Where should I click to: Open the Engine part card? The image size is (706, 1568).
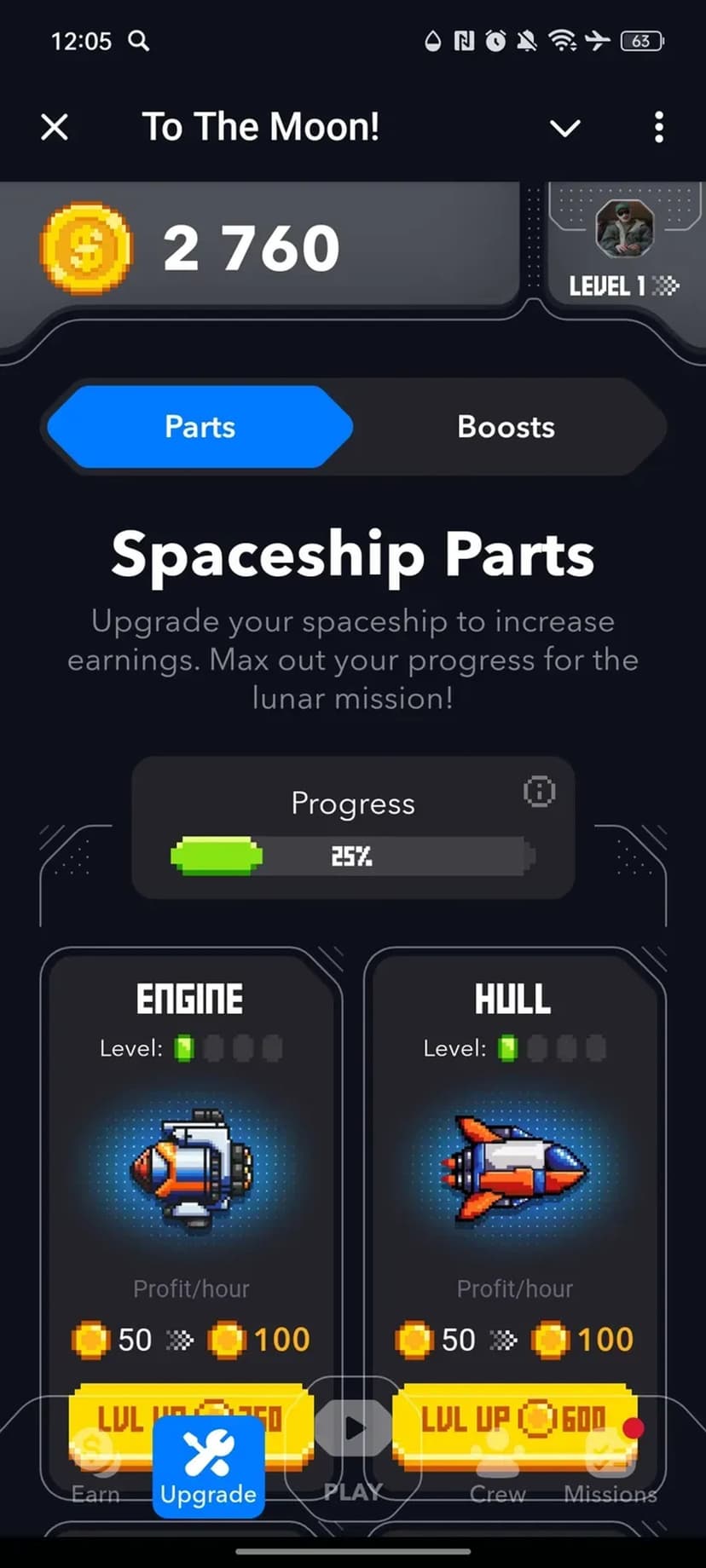[x=191, y=1167]
